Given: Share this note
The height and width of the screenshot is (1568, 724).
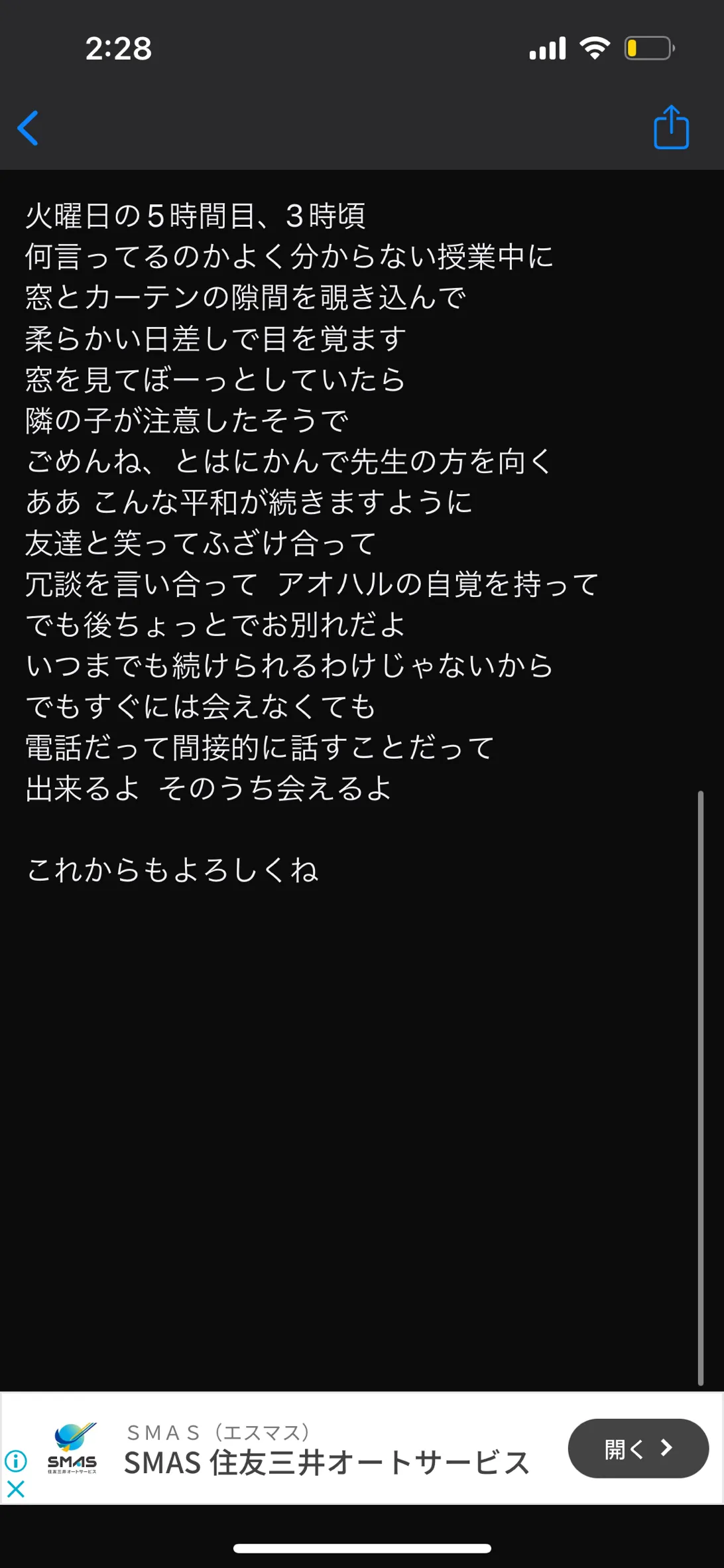Looking at the screenshot, I should (x=671, y=127).
